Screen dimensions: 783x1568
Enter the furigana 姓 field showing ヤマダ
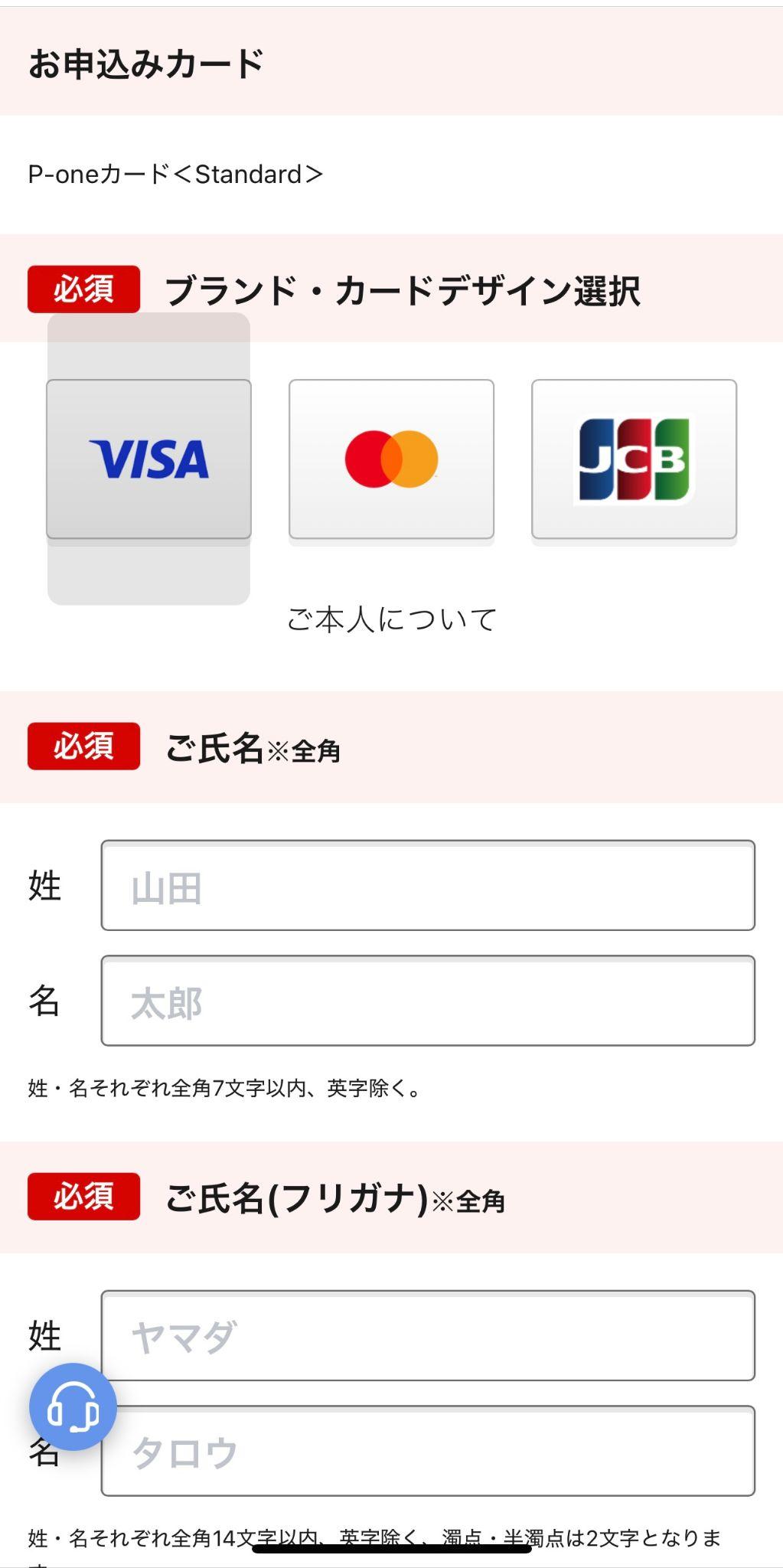click(x=428, y=1335)
